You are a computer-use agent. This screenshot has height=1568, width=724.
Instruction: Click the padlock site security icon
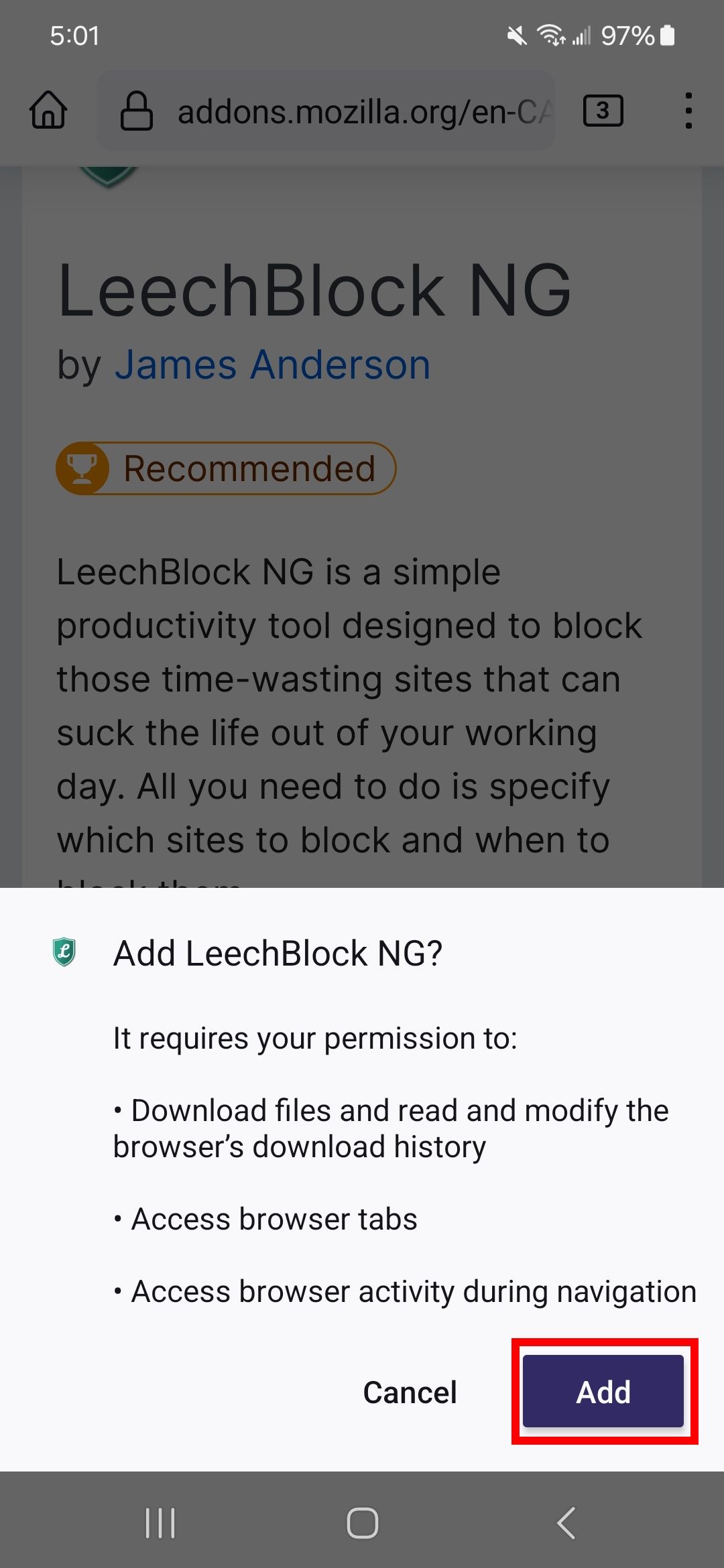(137, 111)
